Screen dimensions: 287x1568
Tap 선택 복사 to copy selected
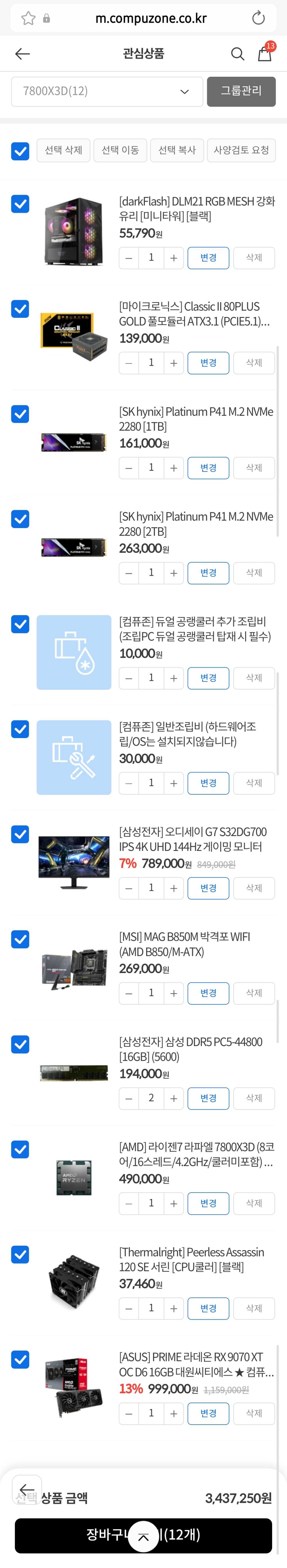click(177, 150)
